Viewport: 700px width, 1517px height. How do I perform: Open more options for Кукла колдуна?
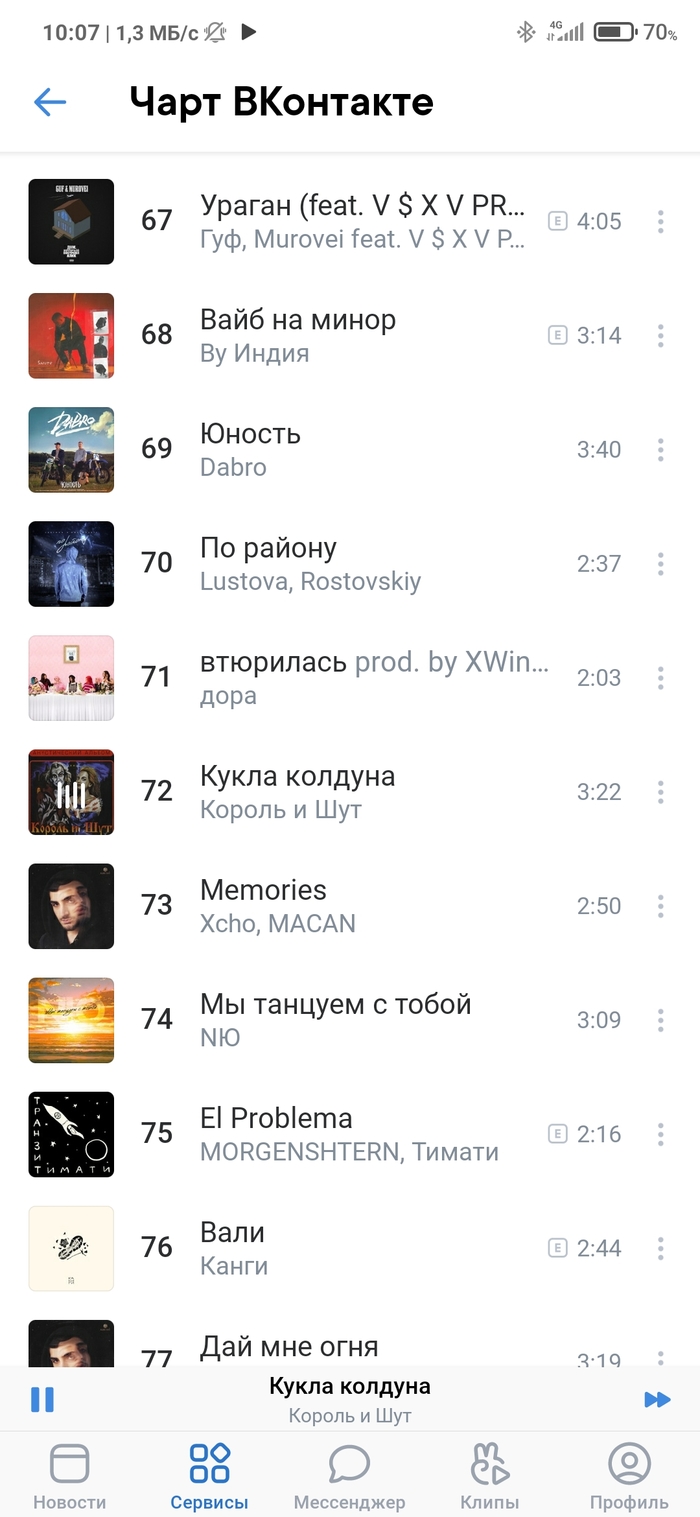(x=660, y=792)
